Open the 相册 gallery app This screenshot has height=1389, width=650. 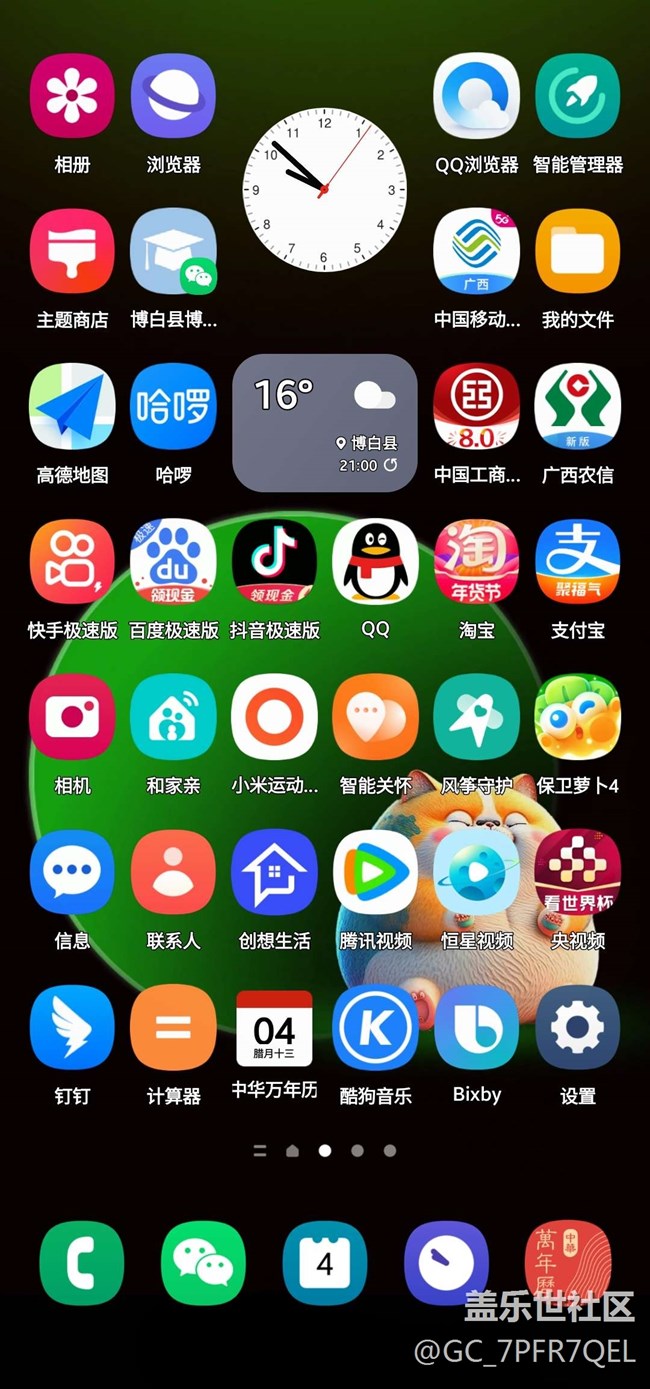(x=72, y=96)
